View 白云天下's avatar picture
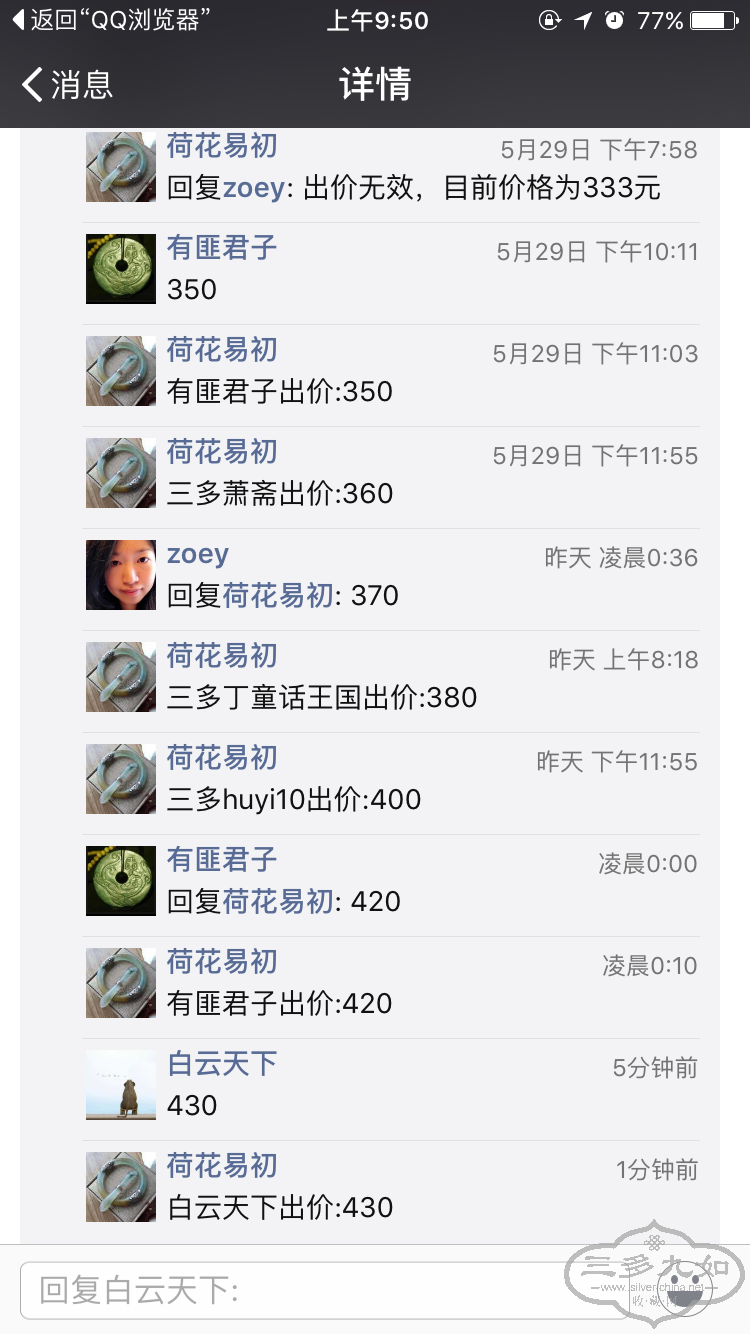Image resolution: width=750 pixels, height=1334 pixels. (x=121, y=1085)
